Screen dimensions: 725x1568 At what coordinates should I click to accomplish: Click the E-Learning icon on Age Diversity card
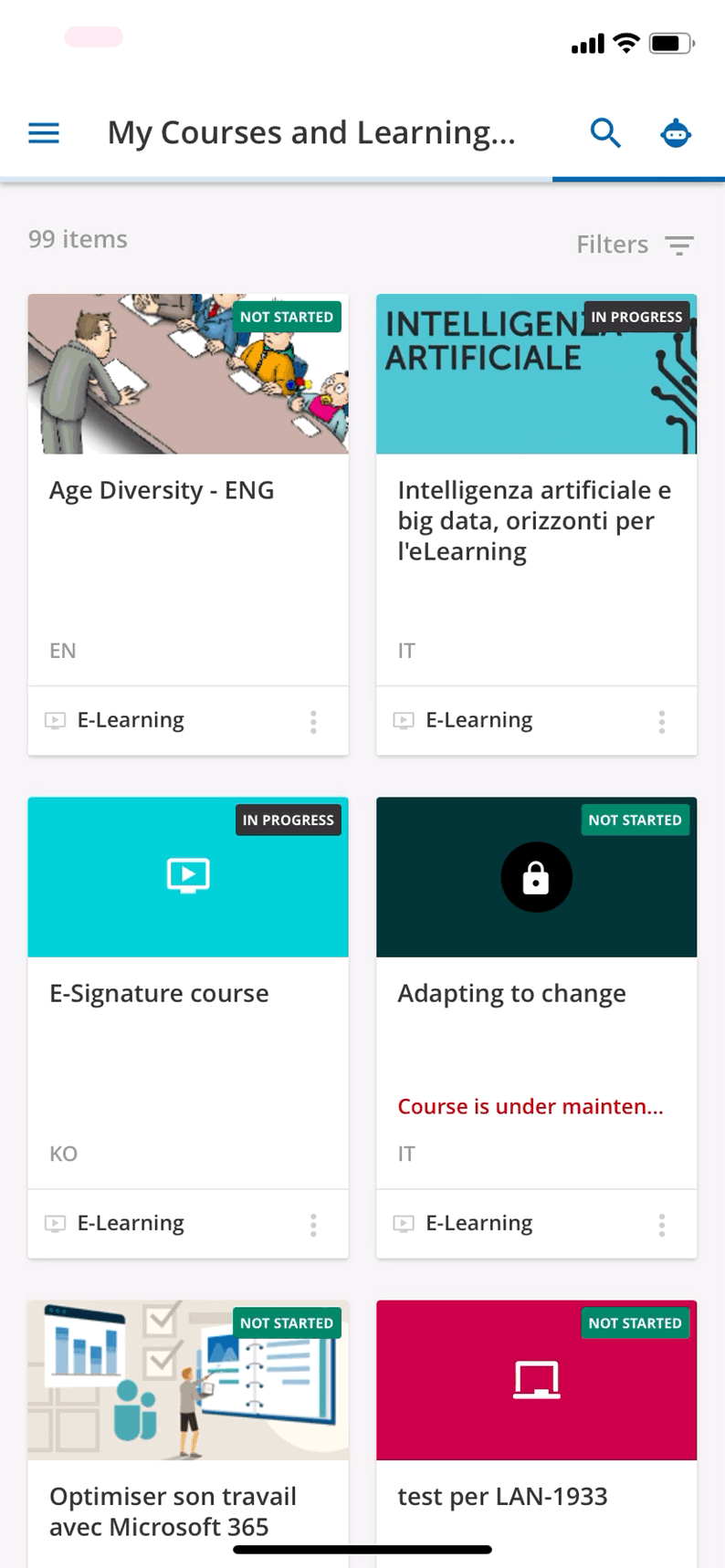(x=56, y=720)
